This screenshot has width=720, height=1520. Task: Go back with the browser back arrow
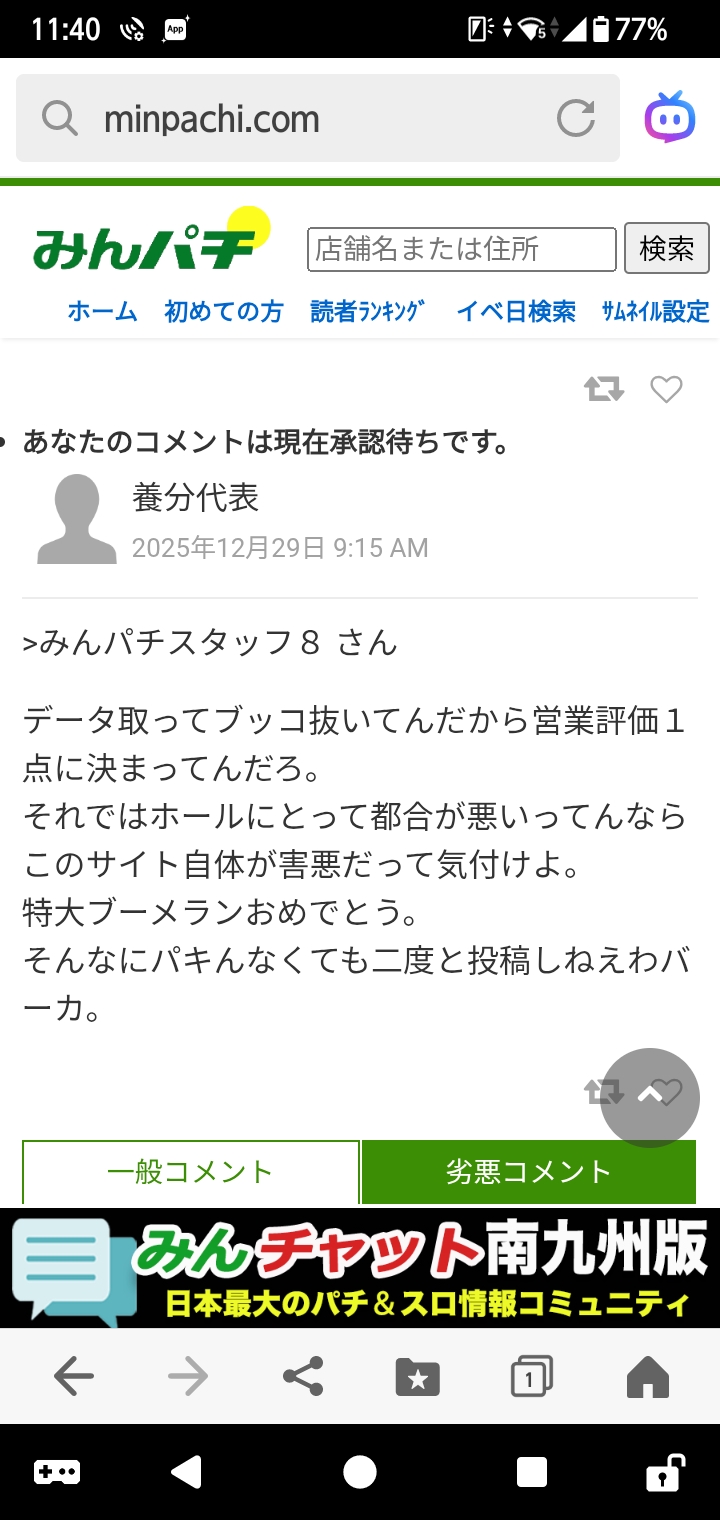click(74, 1378)
